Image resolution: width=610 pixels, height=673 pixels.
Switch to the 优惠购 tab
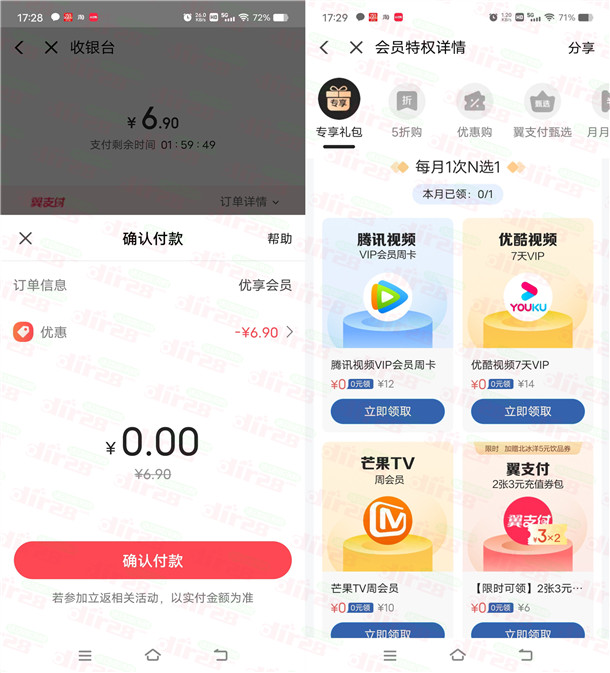[473, 110]
